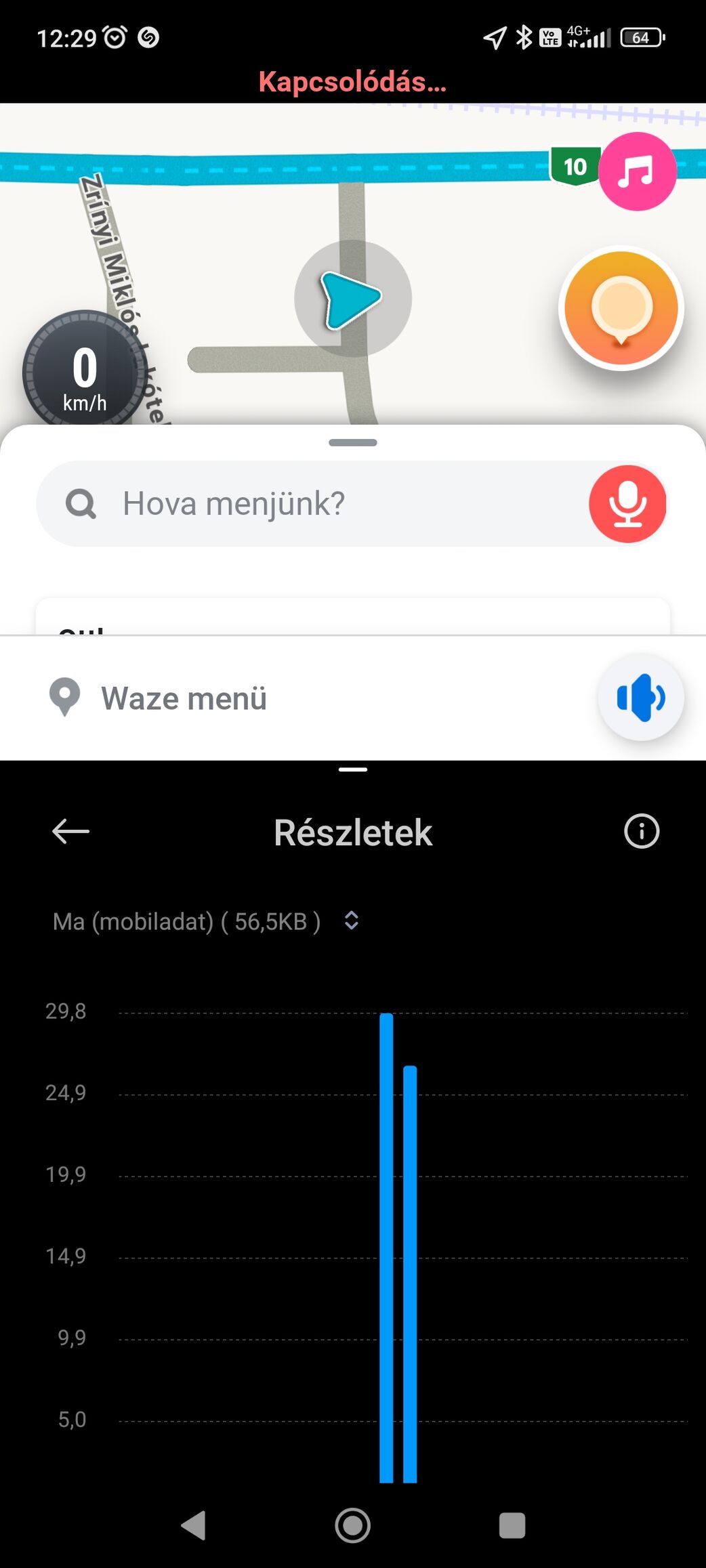Tap the orange report button
706x1568 pixels.
coord(621,308)
